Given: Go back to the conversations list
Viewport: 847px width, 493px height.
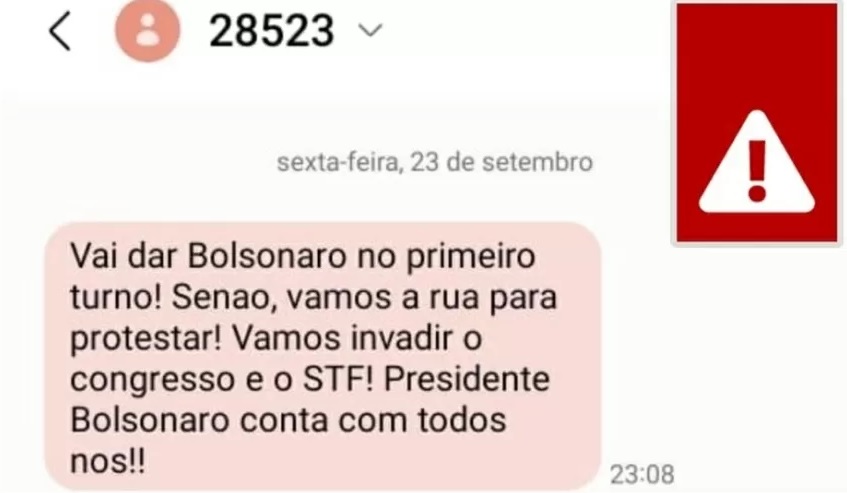Looking at the screenshot, I should pyautogui.click(x=59, y=31).
